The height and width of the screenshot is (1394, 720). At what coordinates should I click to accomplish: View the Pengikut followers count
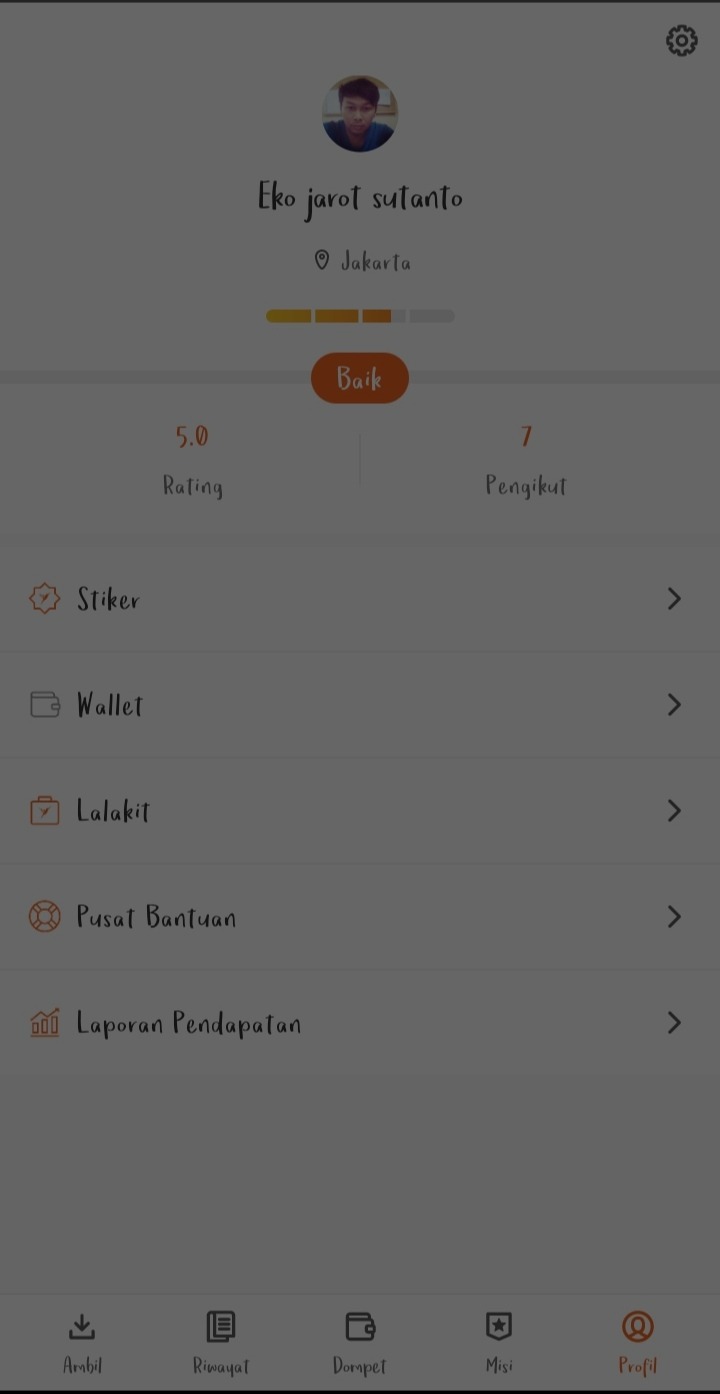(x=526, y=460)
